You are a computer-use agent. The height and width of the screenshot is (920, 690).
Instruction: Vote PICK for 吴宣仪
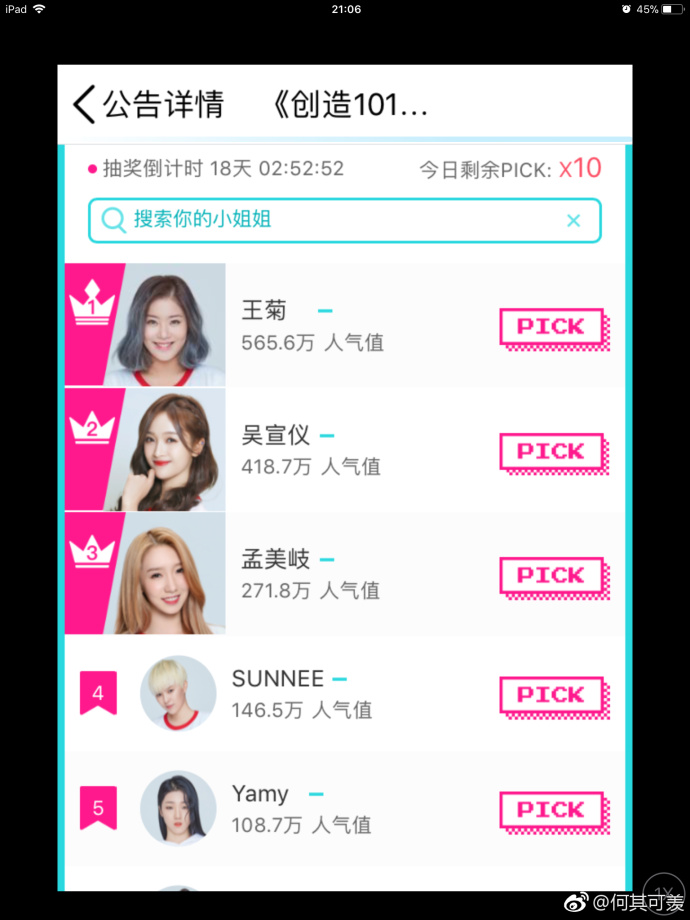pos(552,452)
